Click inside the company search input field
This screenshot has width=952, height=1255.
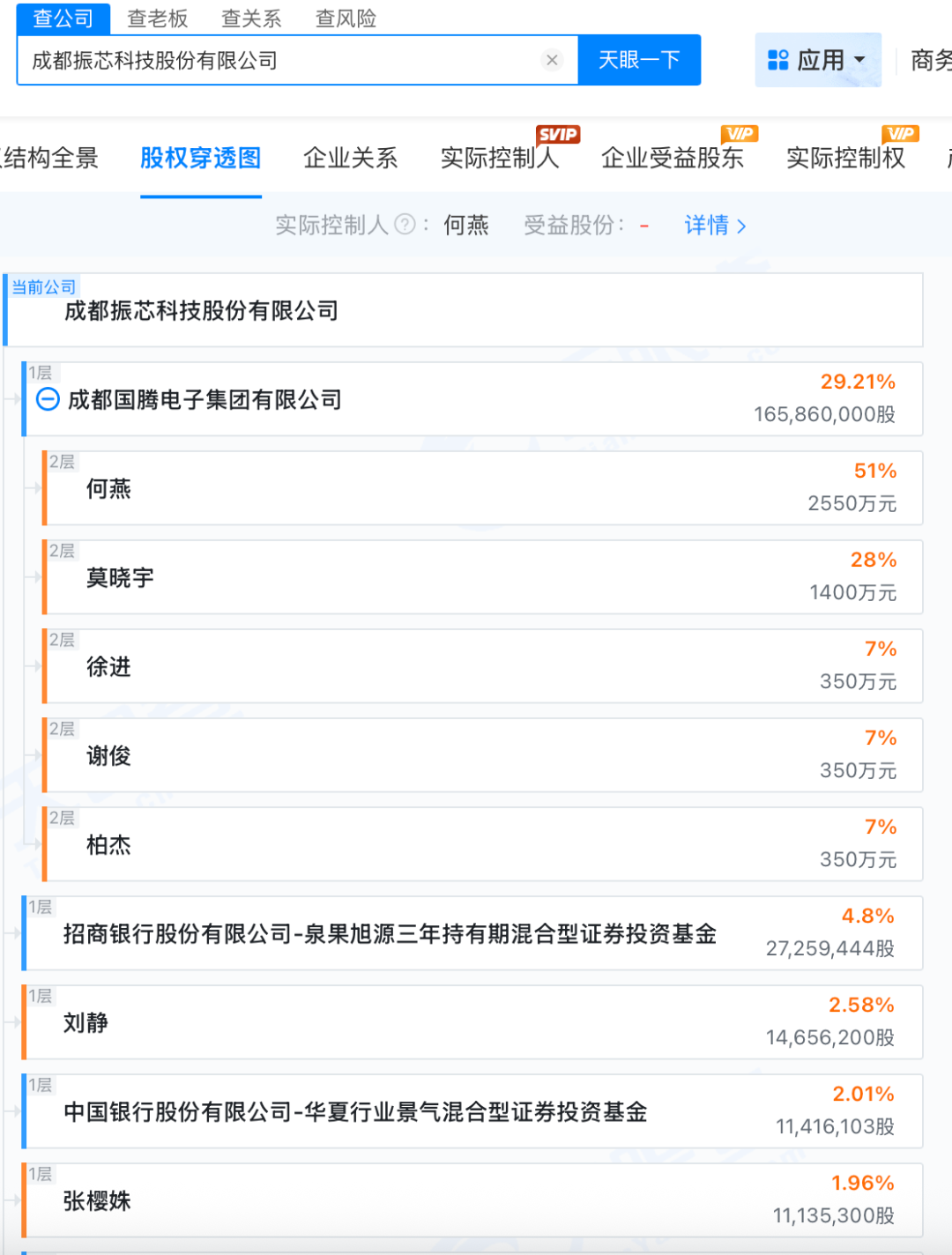[x=264, y=60]
